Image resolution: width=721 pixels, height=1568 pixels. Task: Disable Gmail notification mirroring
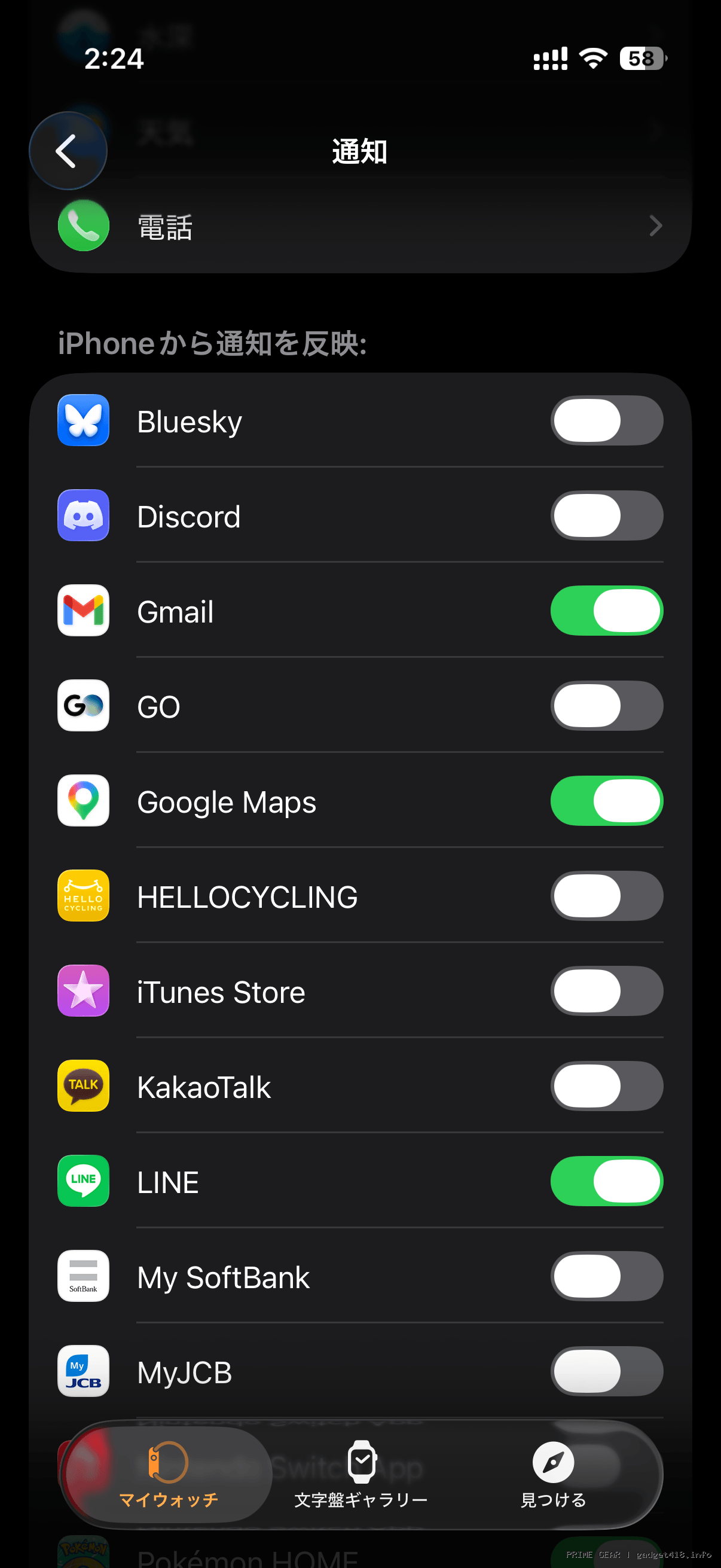[606, 611]
